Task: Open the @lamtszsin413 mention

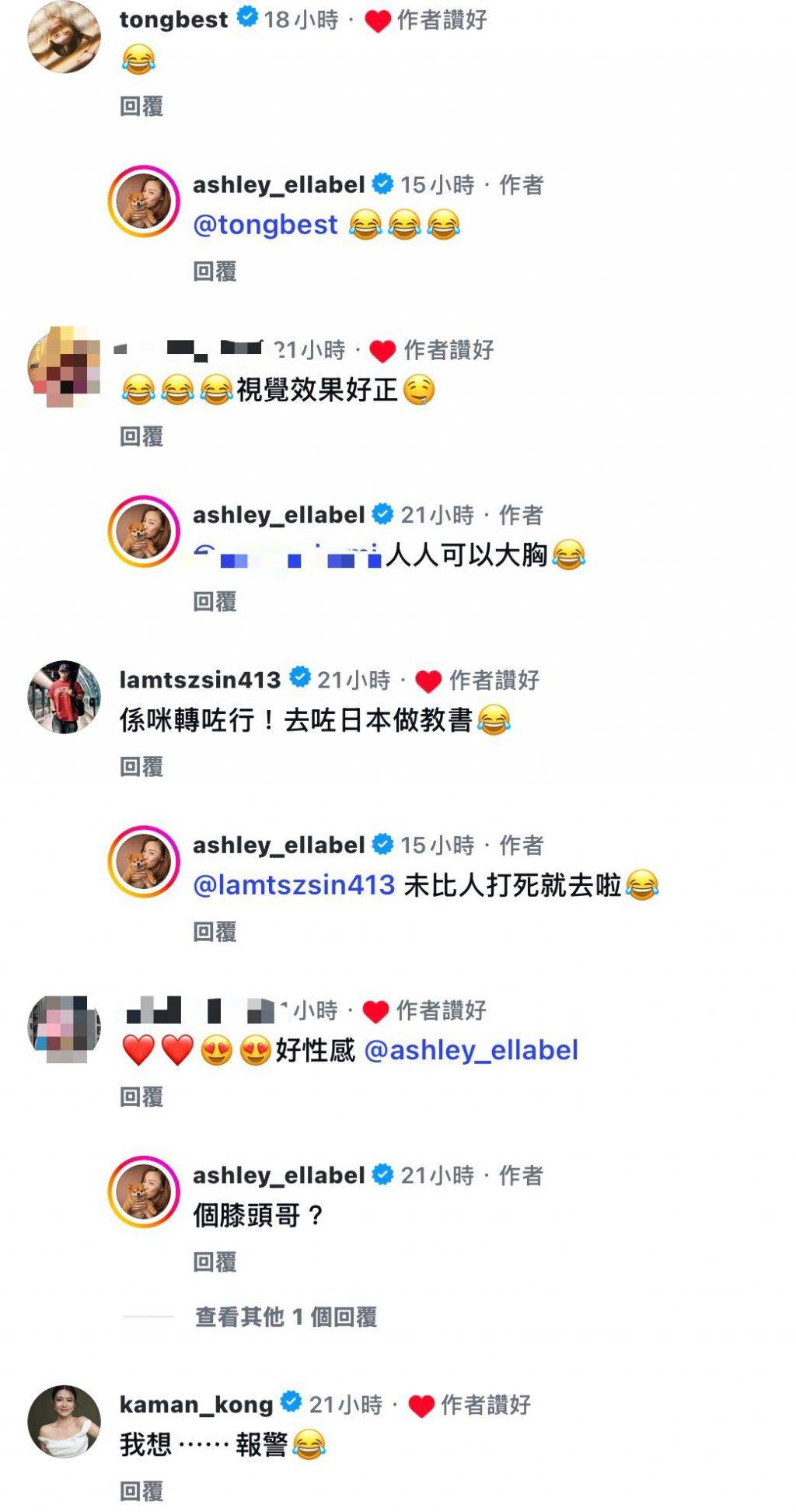Action: coord(294,885)
